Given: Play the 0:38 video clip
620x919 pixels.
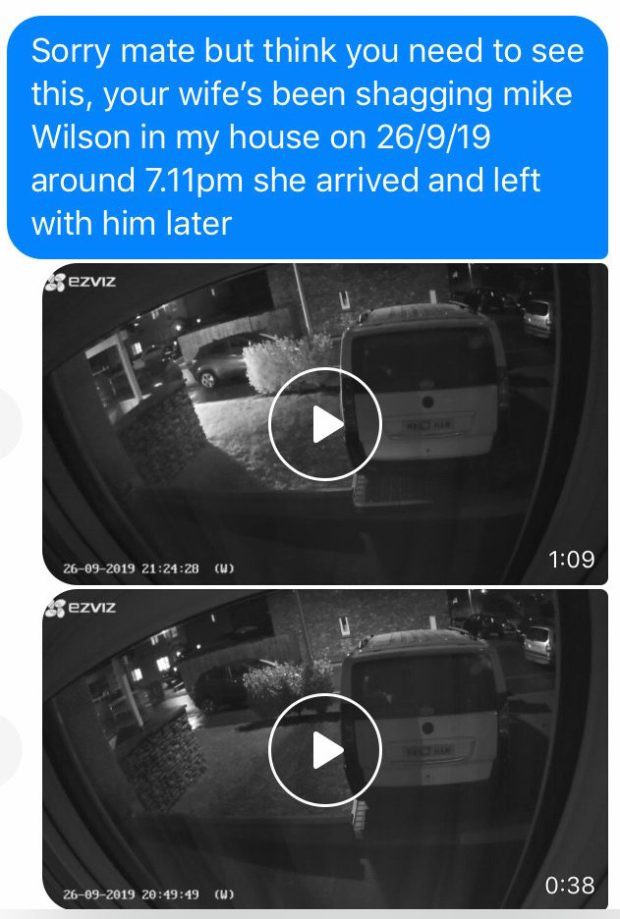Looking at the screenshot, I should pos(325,750).
